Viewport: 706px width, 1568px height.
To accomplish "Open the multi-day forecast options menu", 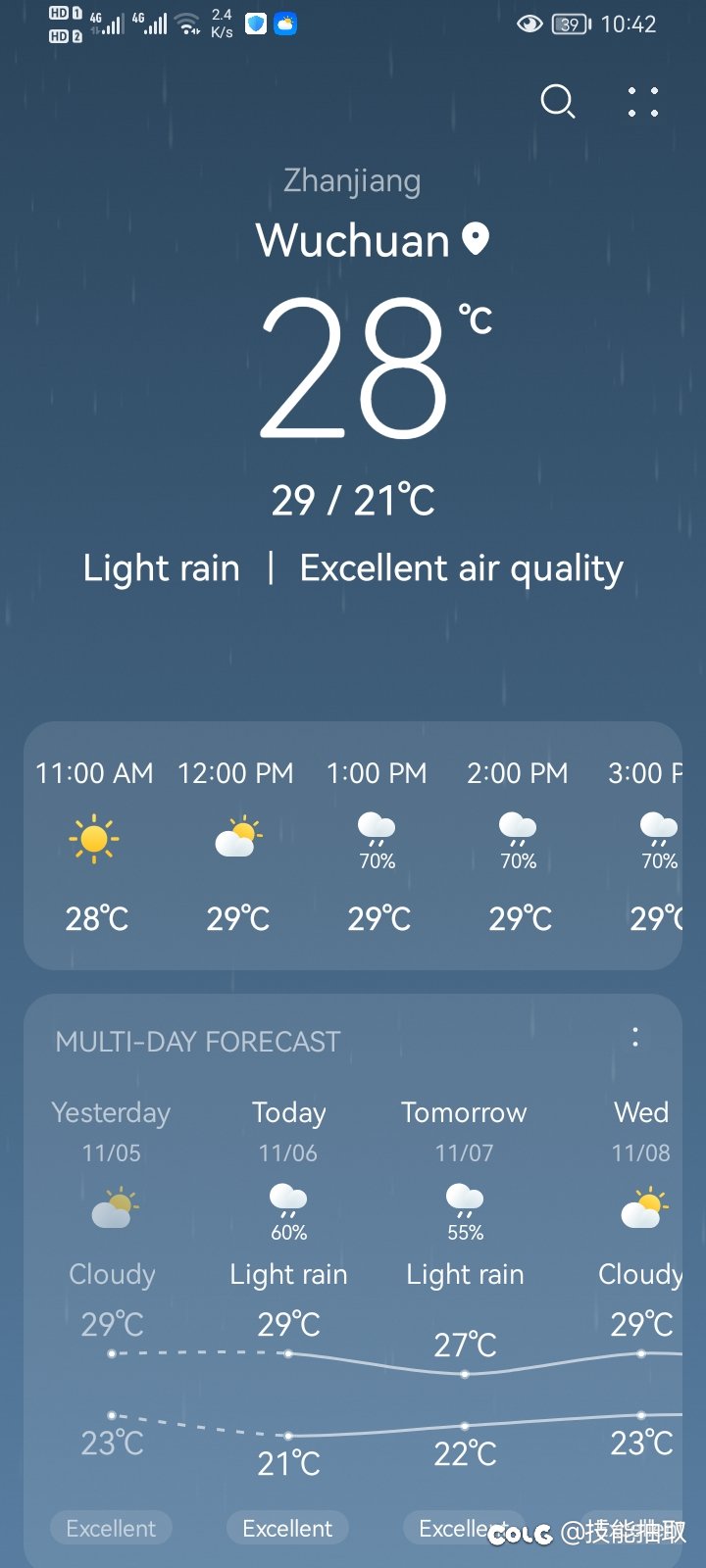I will point(635,1038).
